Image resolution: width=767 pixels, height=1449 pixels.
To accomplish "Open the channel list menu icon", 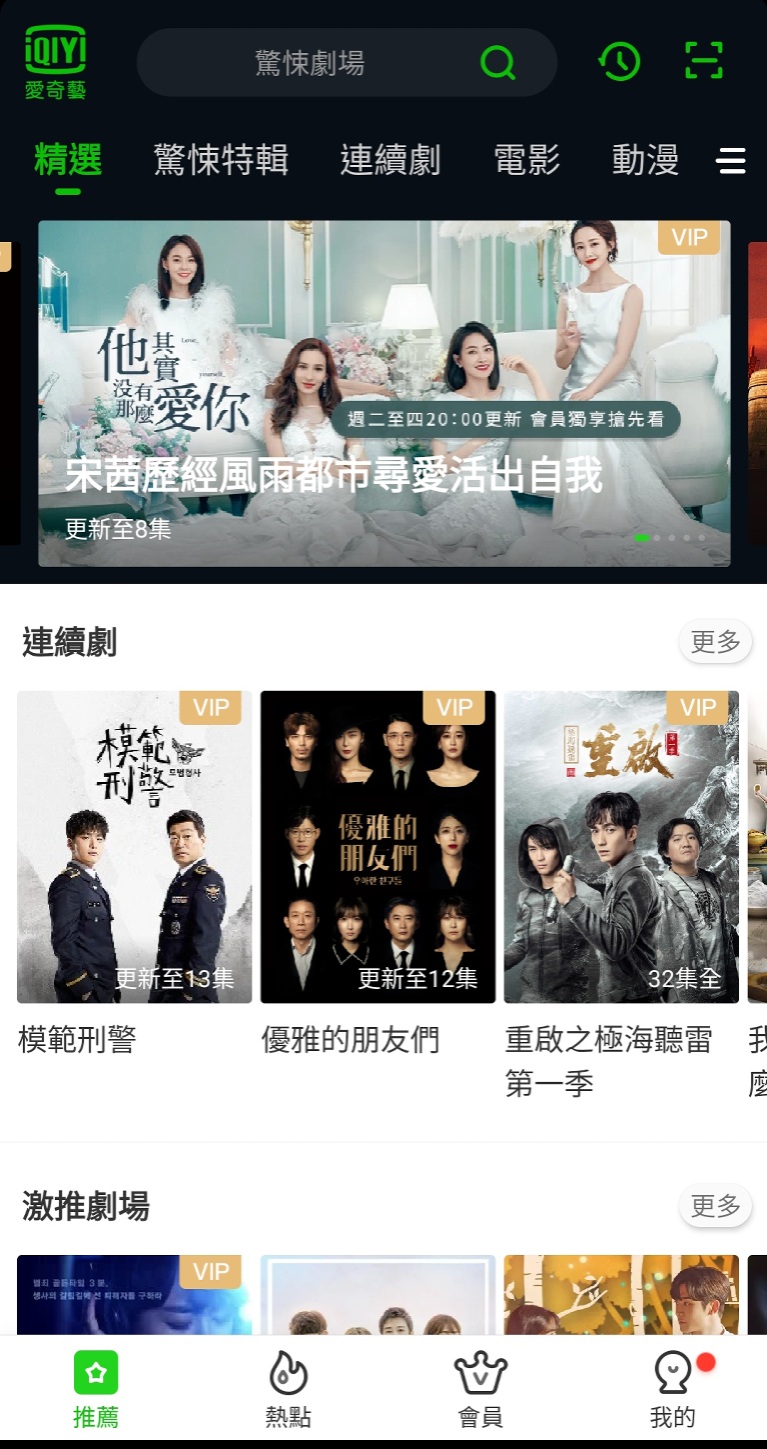I will click(732, 161).
